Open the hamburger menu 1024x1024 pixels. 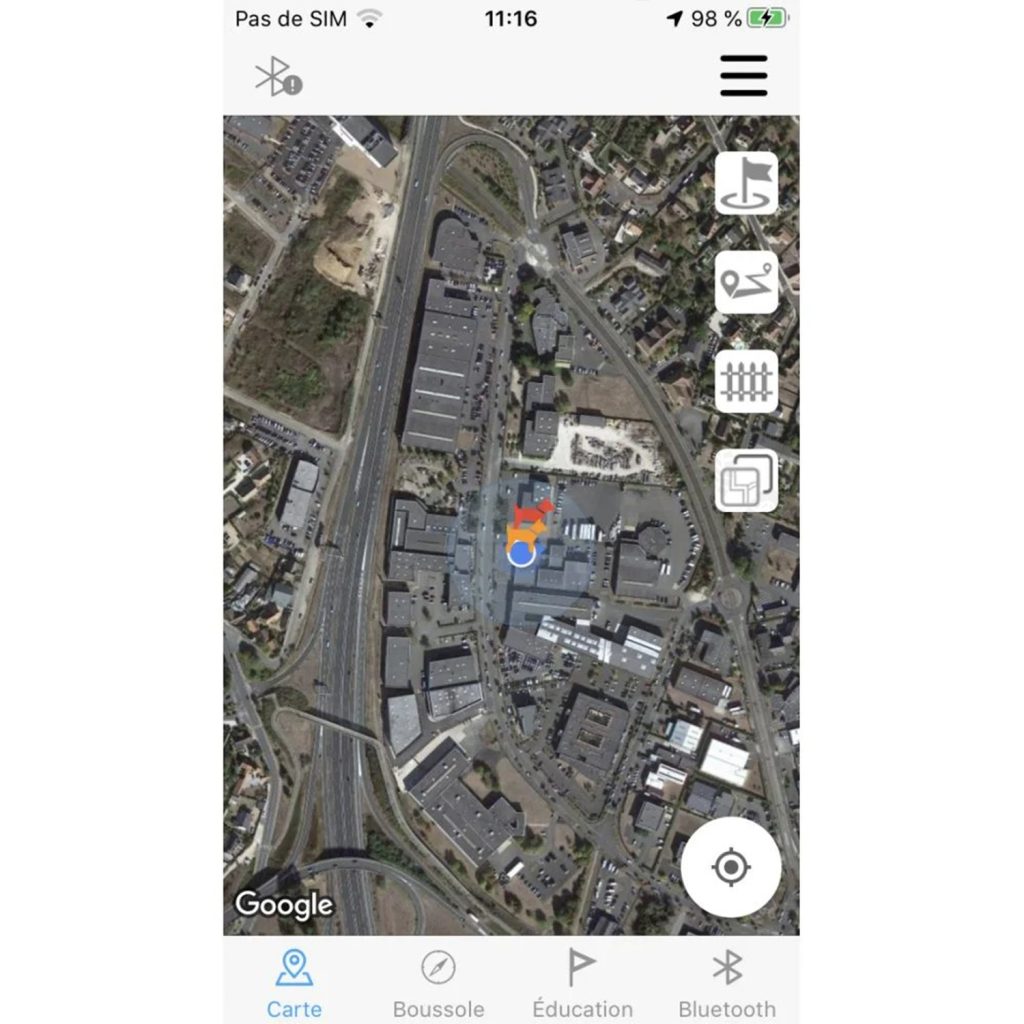coord(743,76)
